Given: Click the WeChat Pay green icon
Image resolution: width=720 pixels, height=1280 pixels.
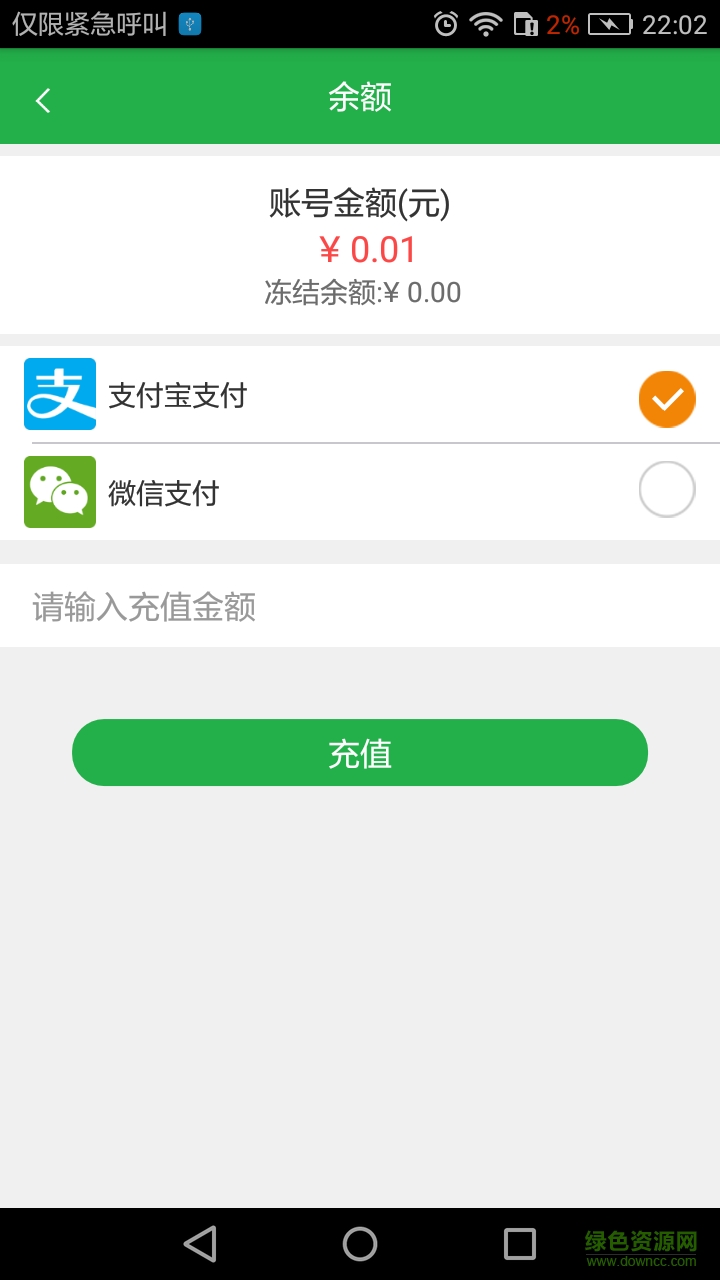Looking at the screenshot, I should [59, 491].
